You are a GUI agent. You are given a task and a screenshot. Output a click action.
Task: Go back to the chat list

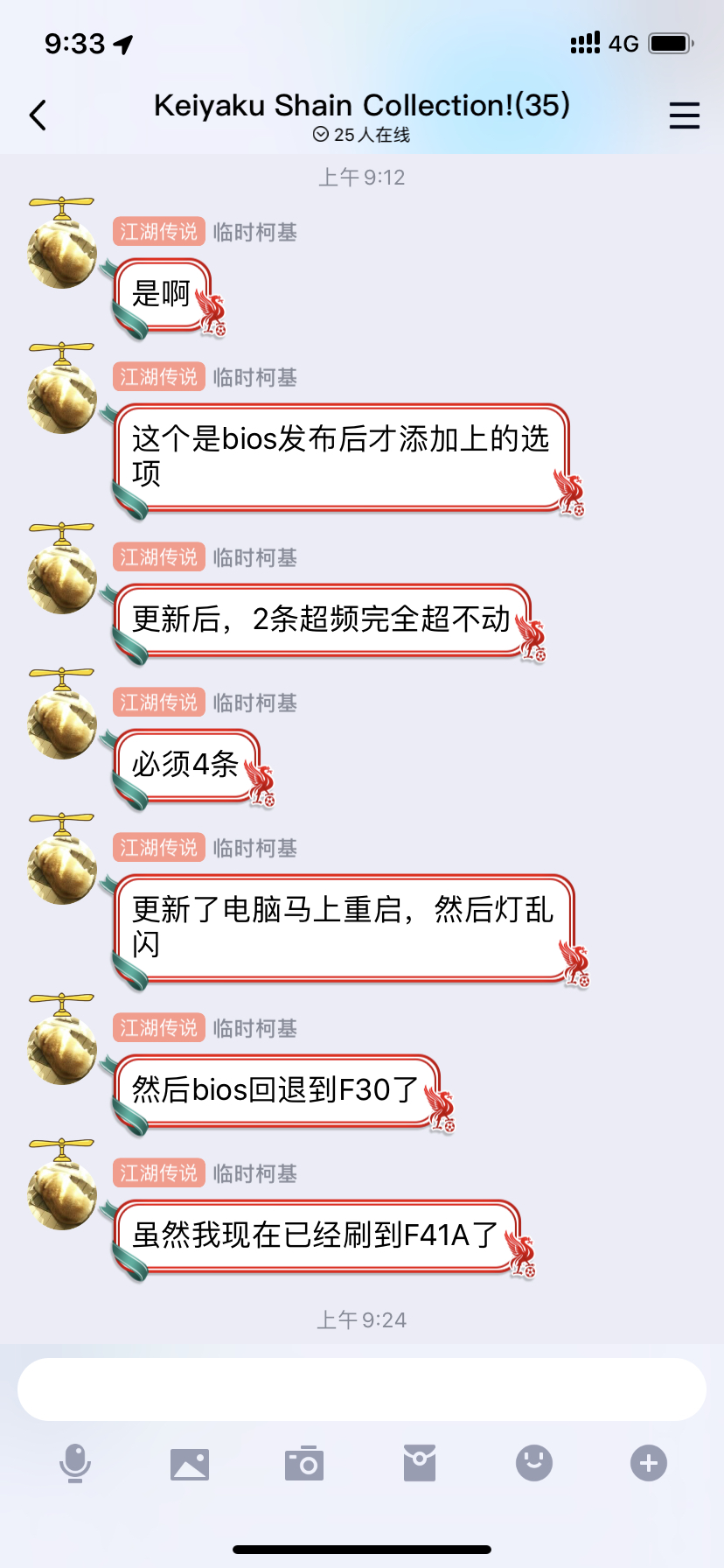point(38,115)
